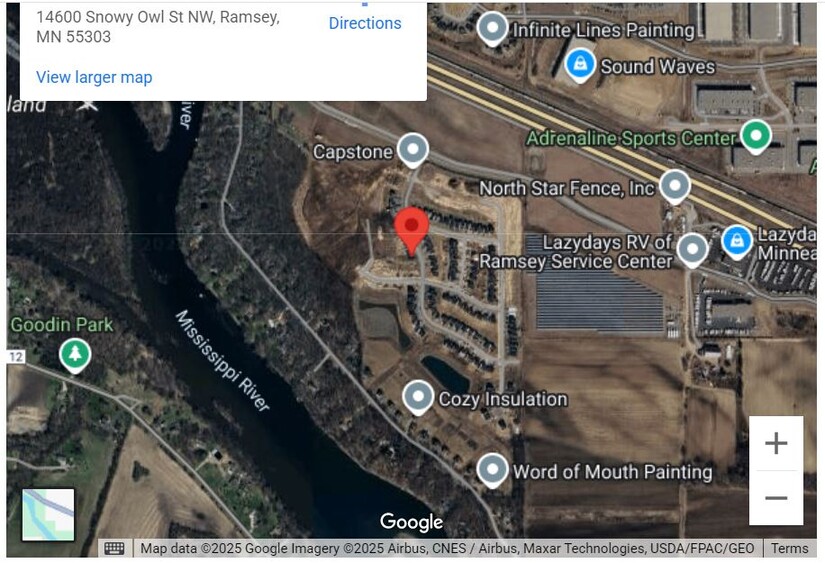Open the Google logo link
Viewport: 825px width, 563px height.
coord(411,522)
